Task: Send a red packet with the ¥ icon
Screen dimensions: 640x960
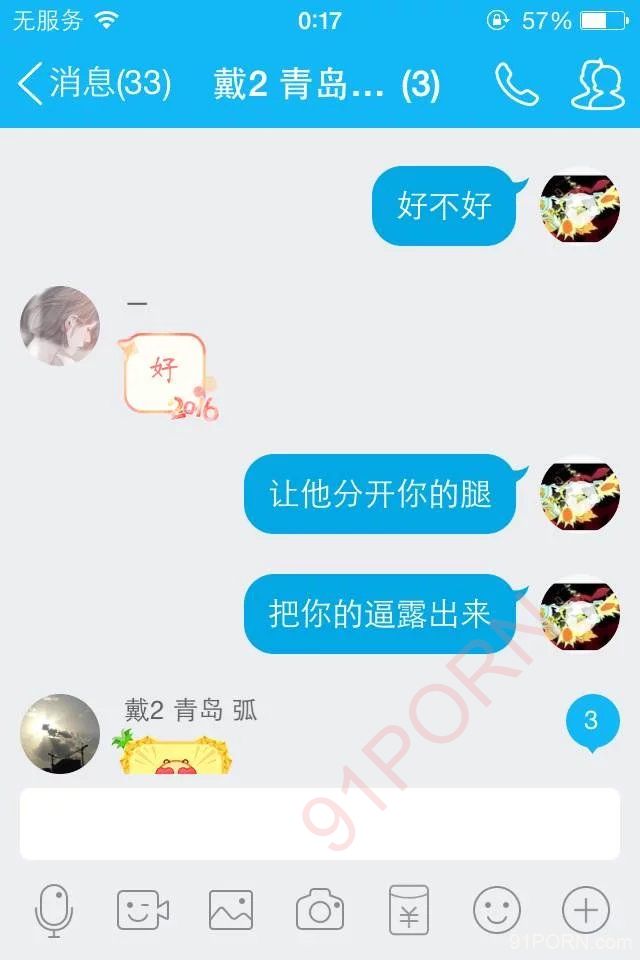Action: (x=408, y=910)
